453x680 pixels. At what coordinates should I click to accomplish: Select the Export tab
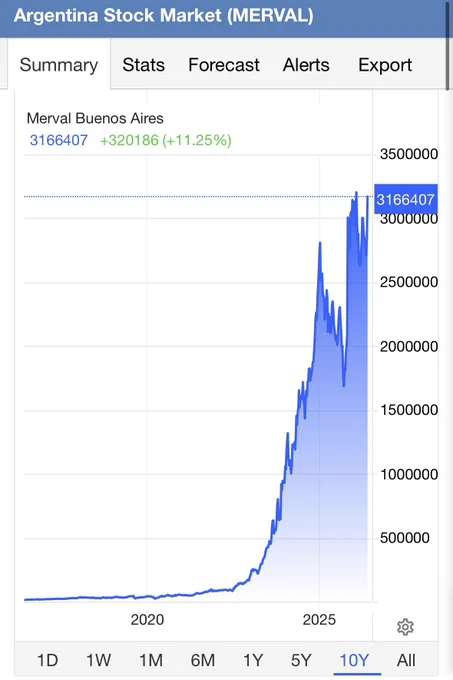coord(385,65)
